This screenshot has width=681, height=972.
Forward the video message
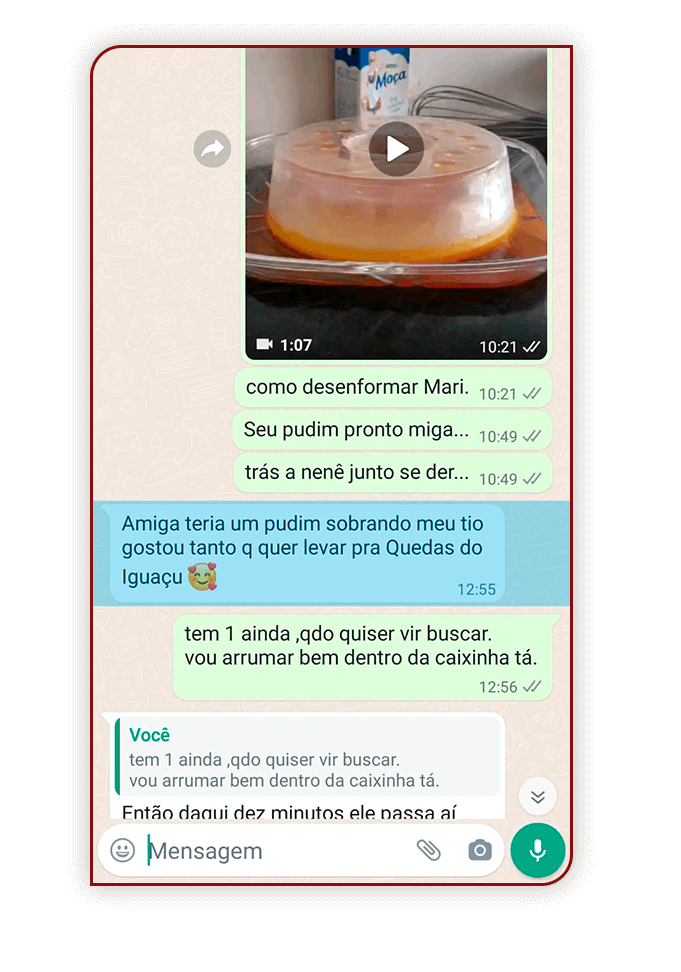pos(212,149)
